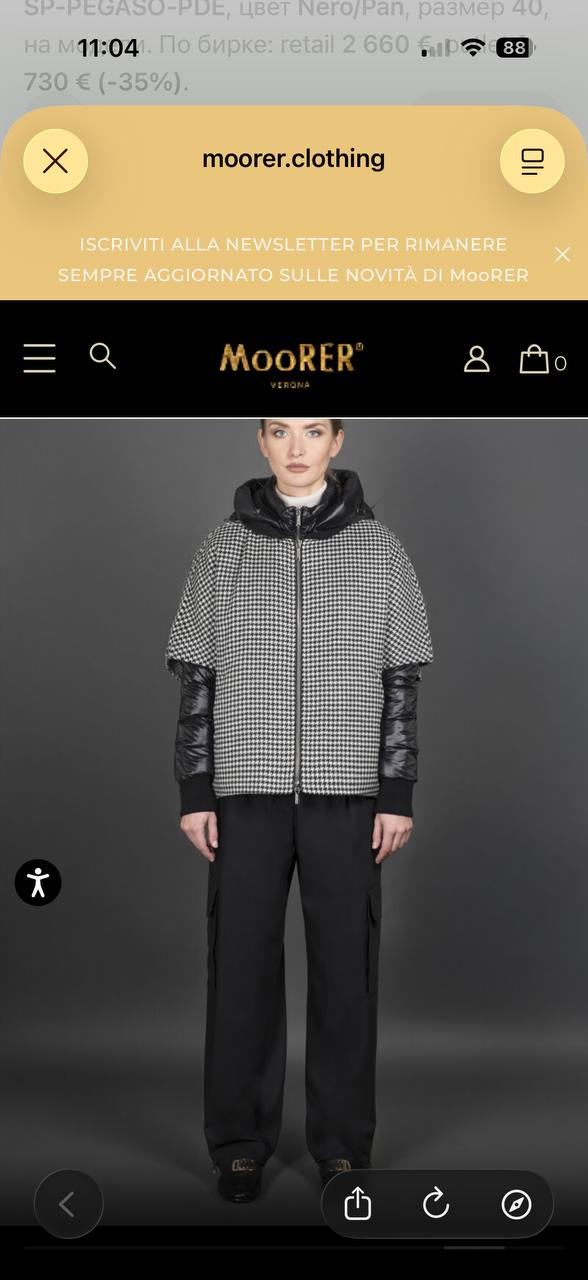Reload the page
Screen dimensions: 588x1280
tap(436, 1205)
